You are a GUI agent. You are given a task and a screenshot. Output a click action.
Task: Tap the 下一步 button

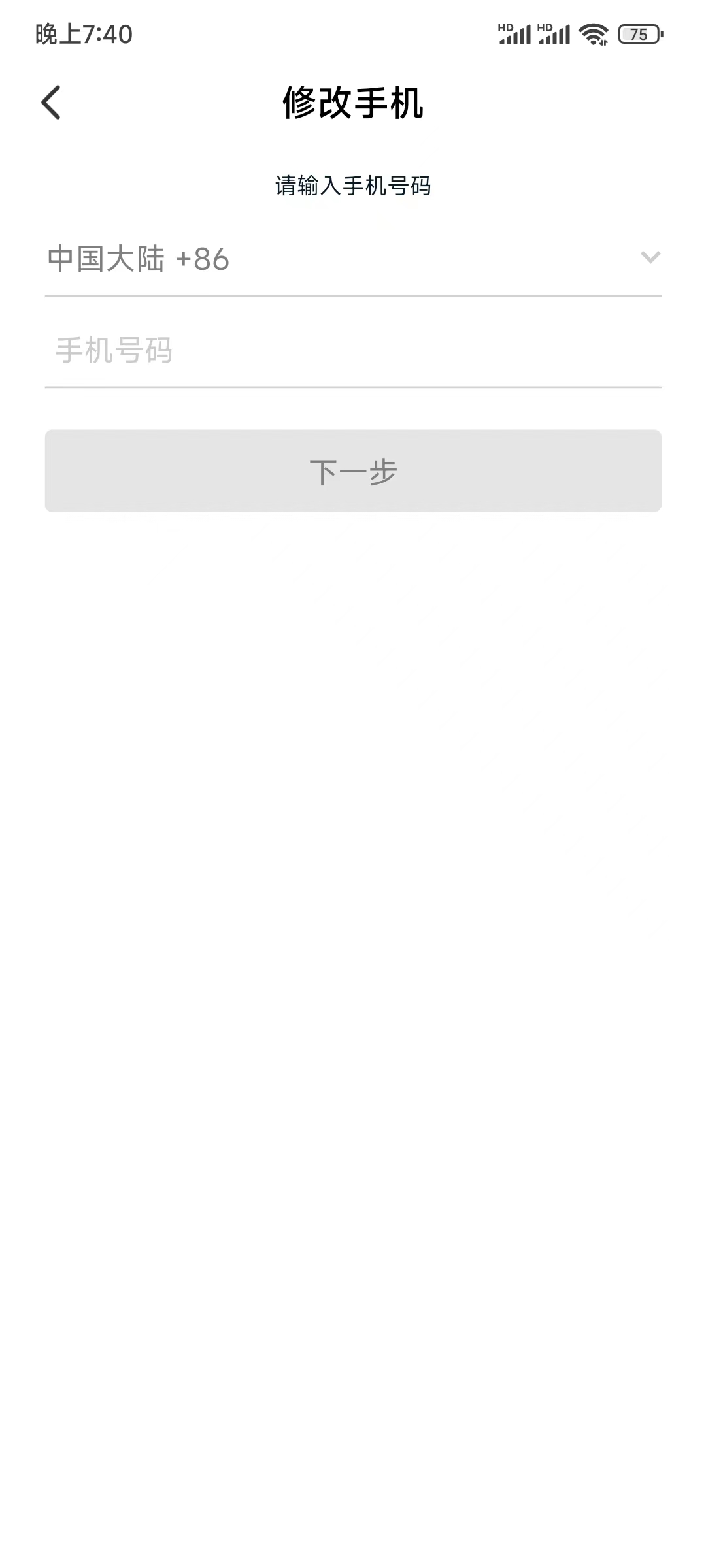[353, 470]
